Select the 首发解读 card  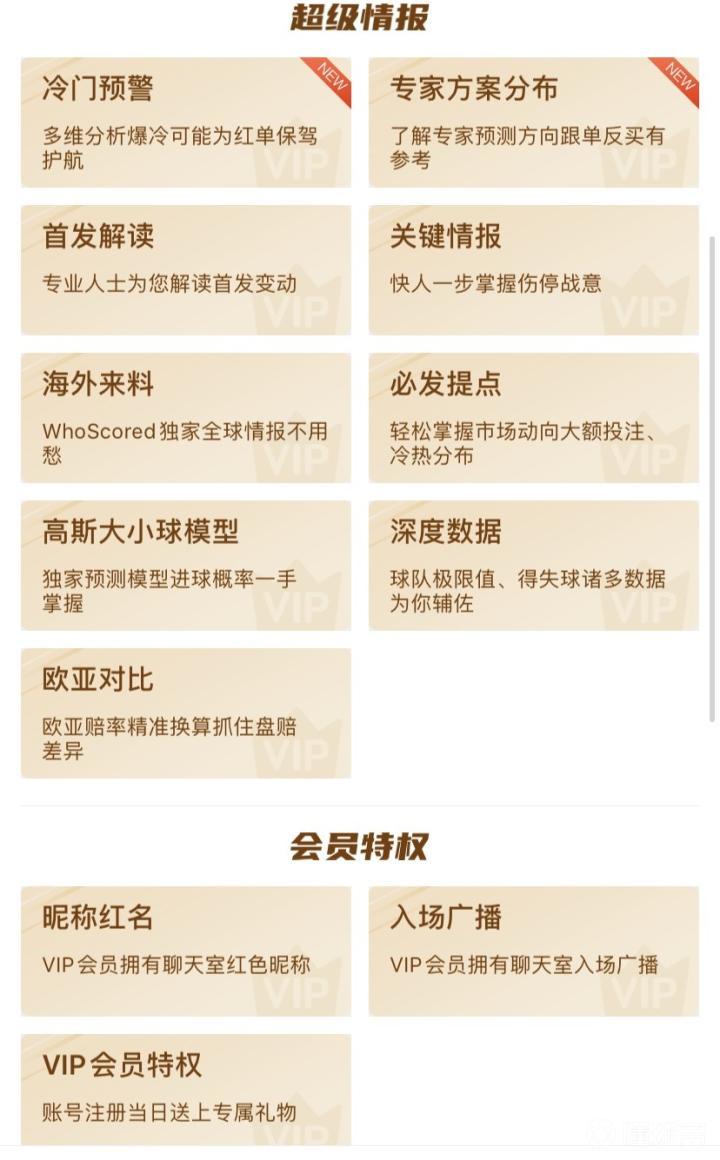click(186, 270)
